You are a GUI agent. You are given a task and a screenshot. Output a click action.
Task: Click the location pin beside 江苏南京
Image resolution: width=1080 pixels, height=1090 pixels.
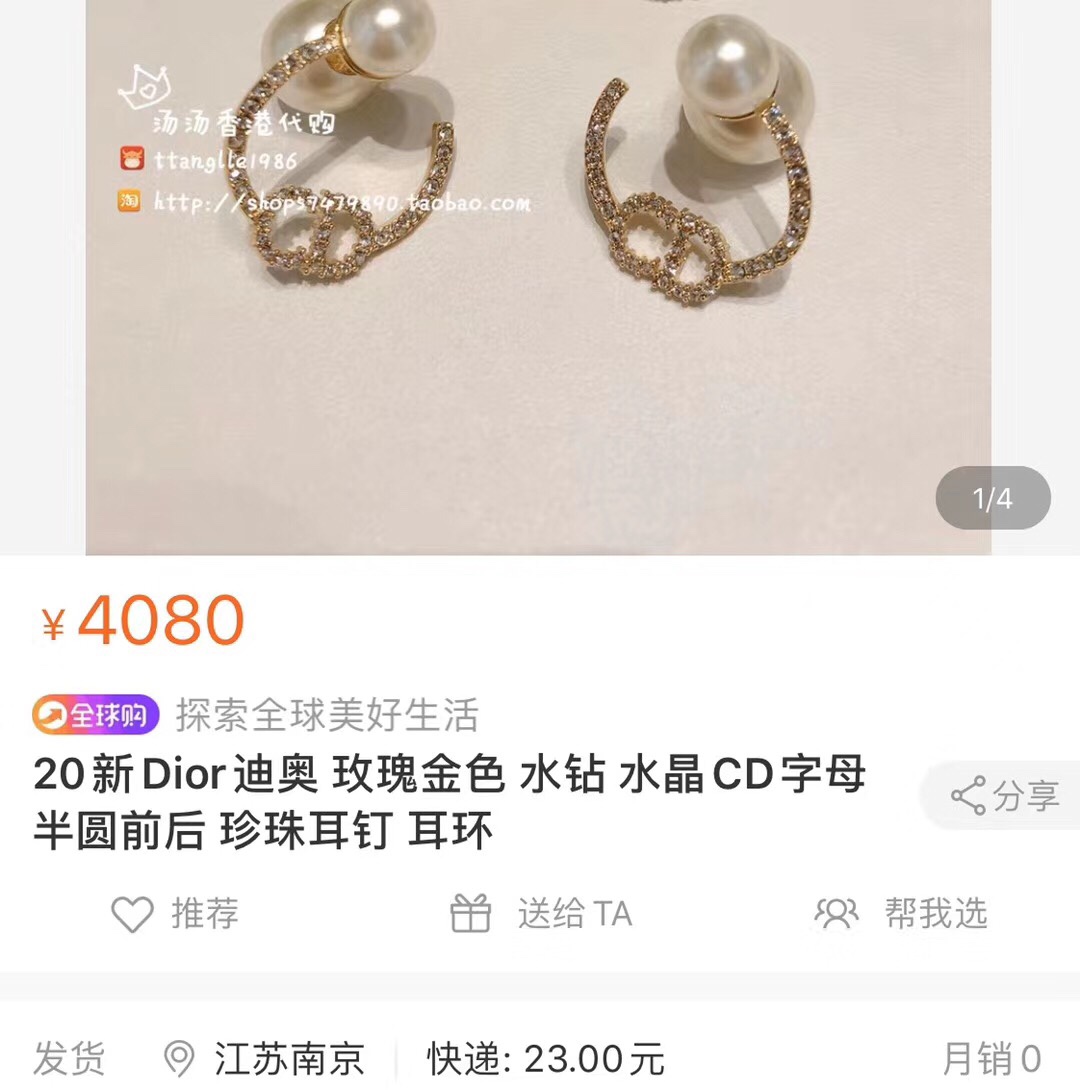pos(177,1056)
